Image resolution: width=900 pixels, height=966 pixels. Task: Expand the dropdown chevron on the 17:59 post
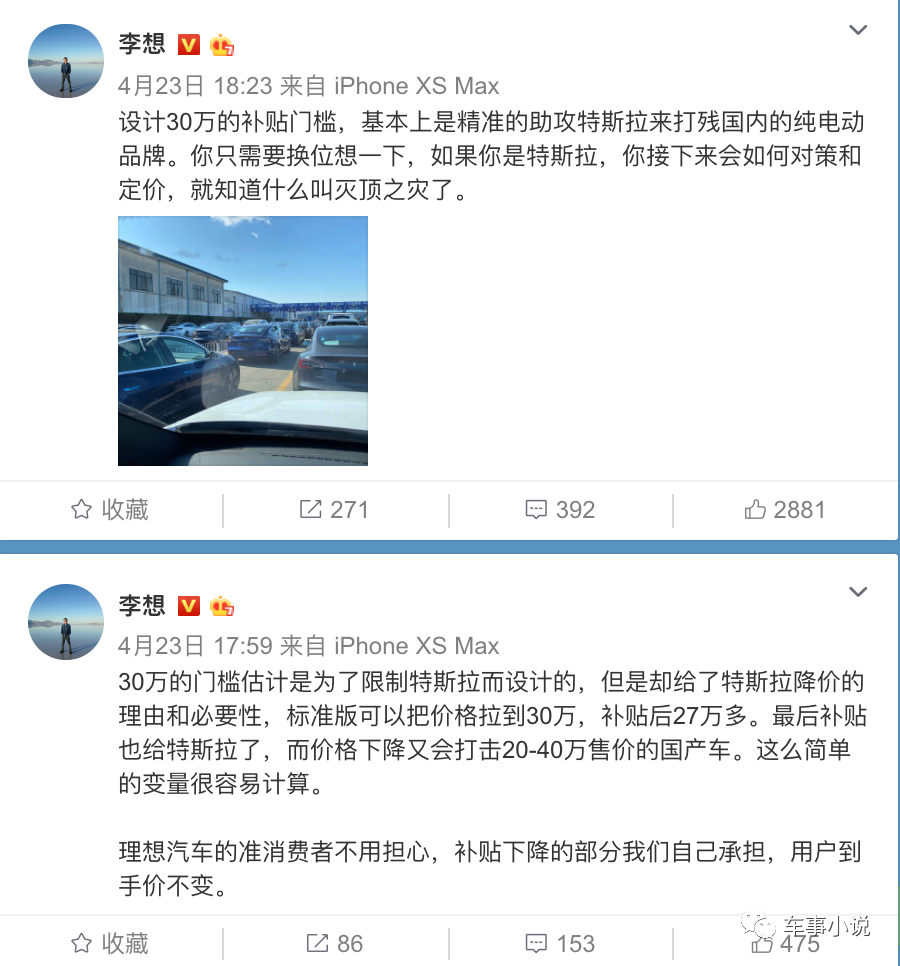(x=857, y=592)
